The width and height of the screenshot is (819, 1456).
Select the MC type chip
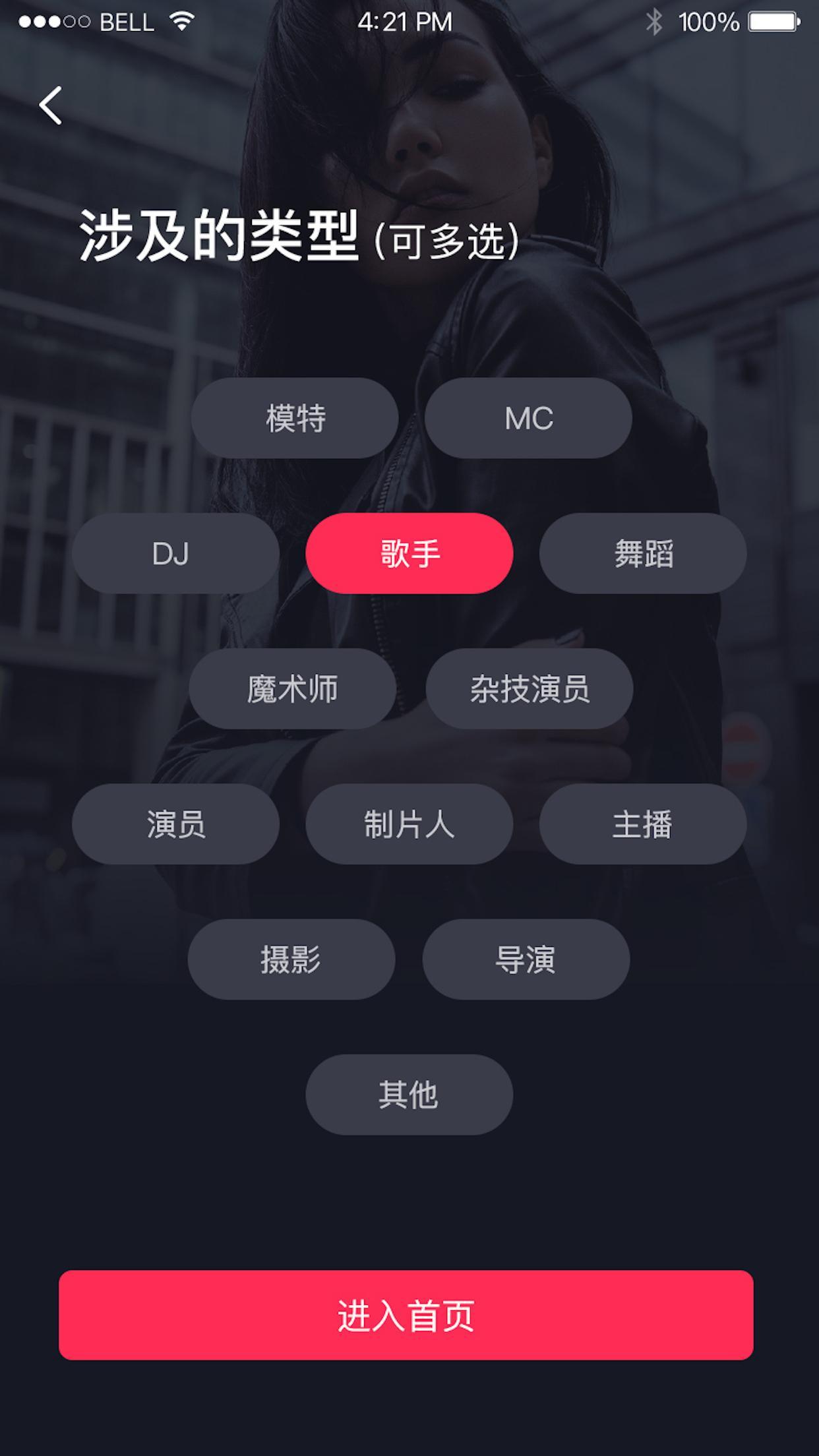(528, 418)
